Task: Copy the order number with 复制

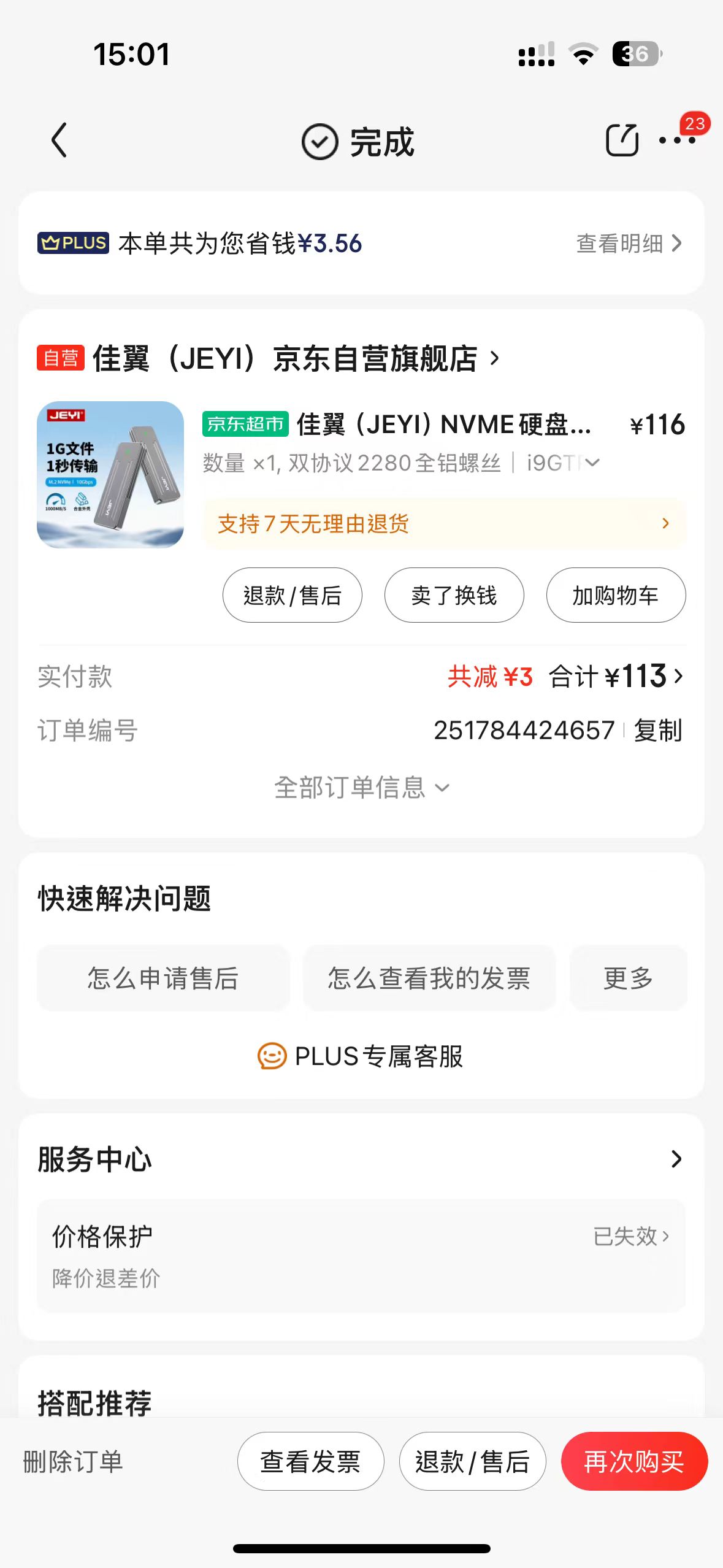Action: (657, 731)
